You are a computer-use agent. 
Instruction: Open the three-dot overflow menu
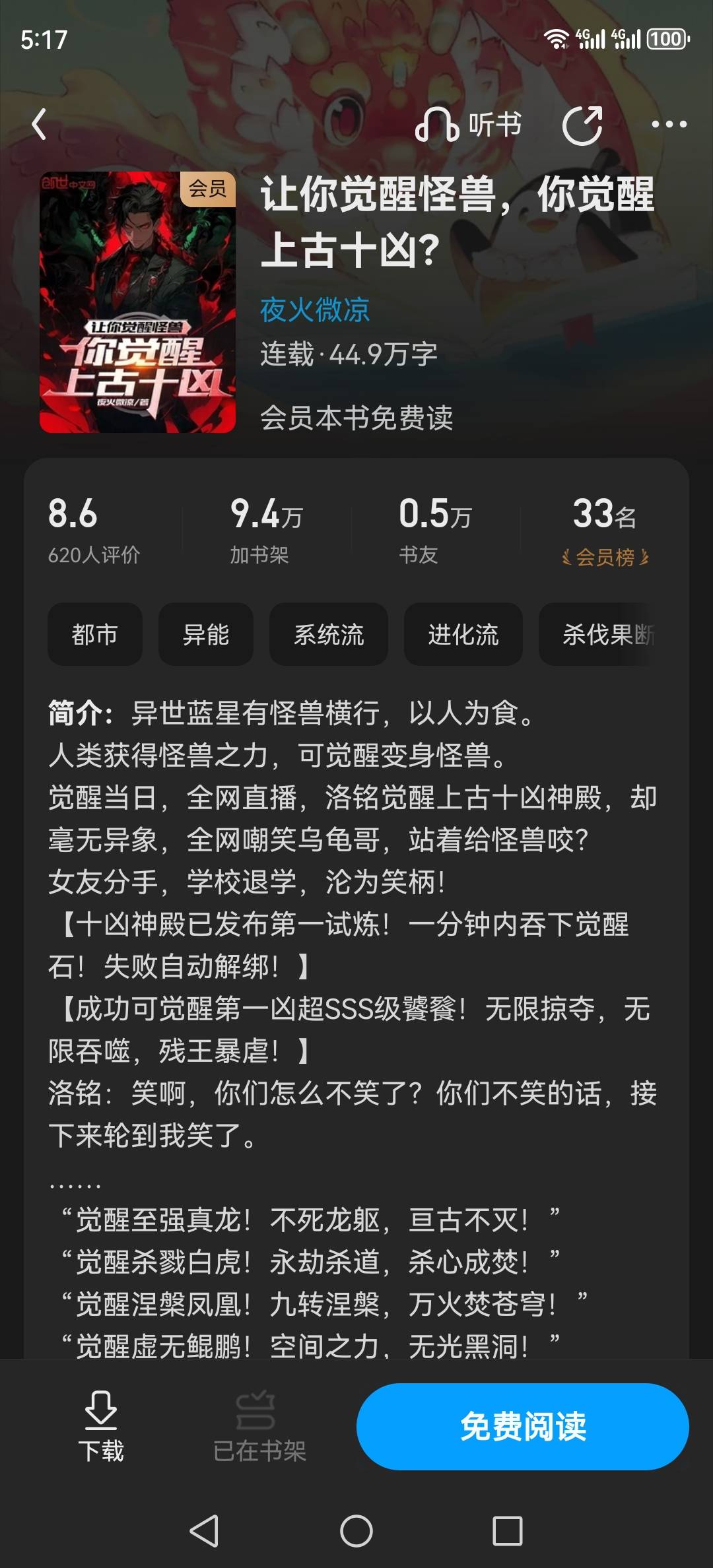point(669,124)
